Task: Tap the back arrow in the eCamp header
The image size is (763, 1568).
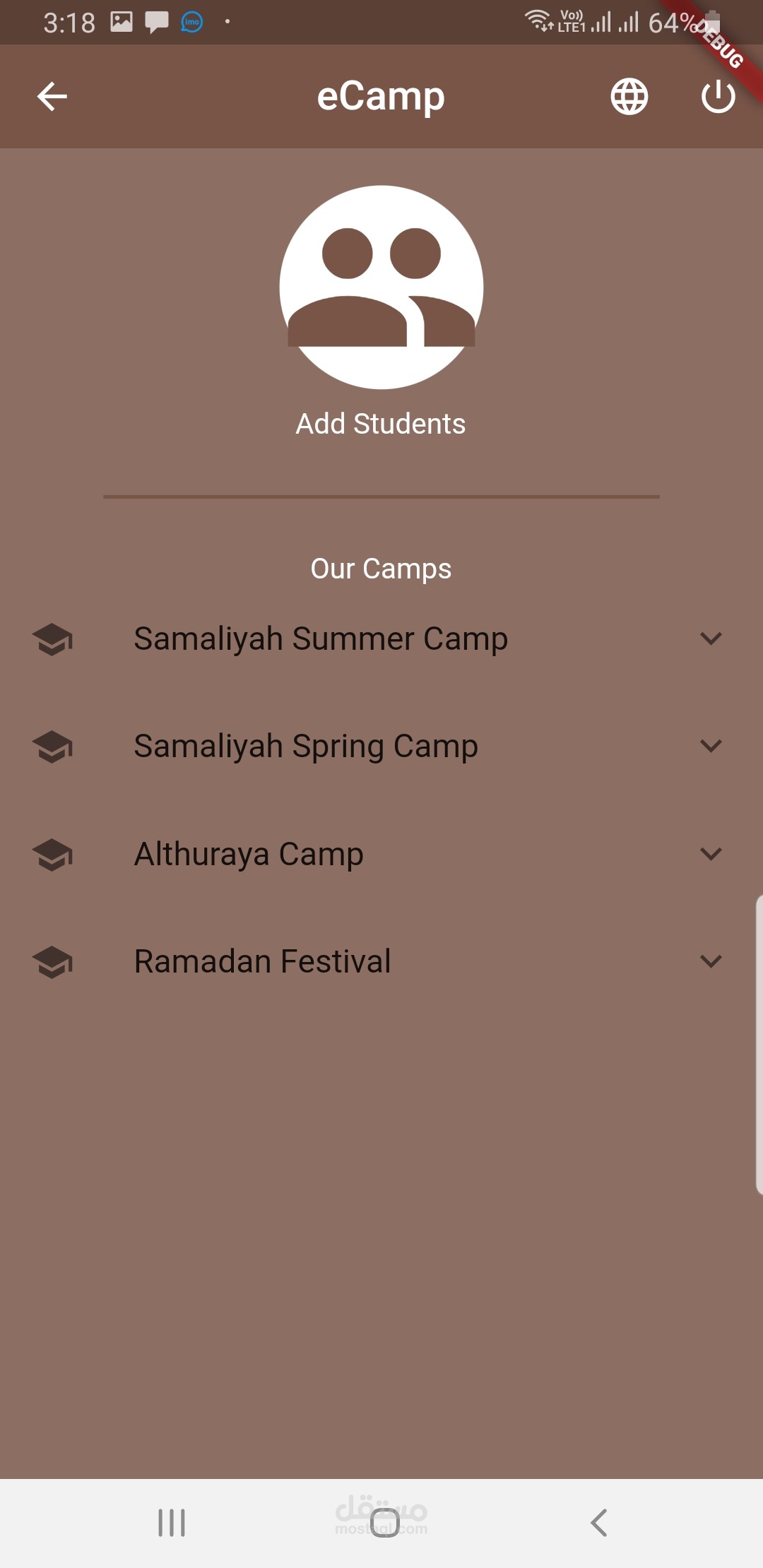Action: [52, 96]
